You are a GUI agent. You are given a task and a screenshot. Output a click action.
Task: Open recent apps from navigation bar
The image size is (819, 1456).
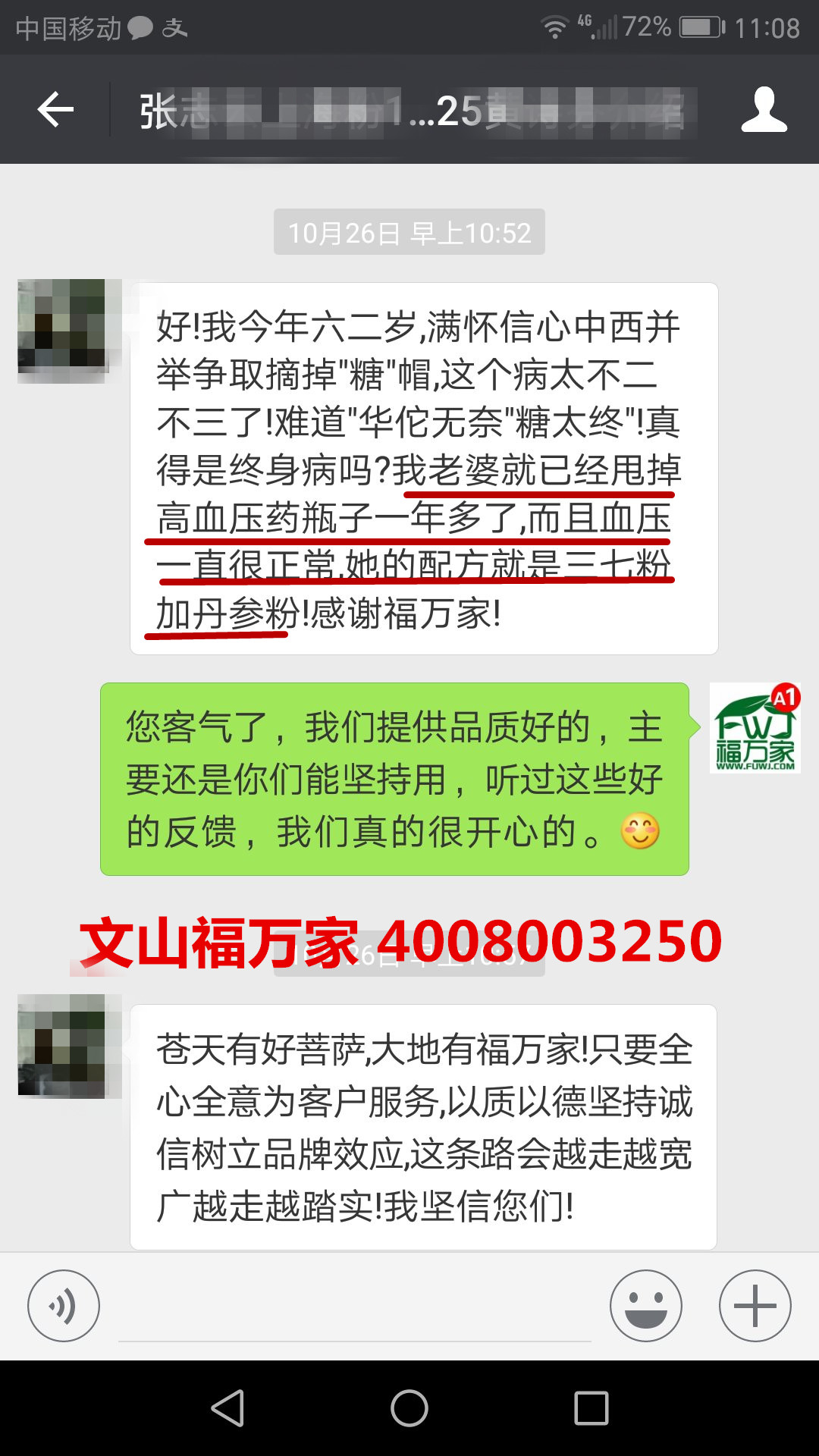tap(591, 1408)
